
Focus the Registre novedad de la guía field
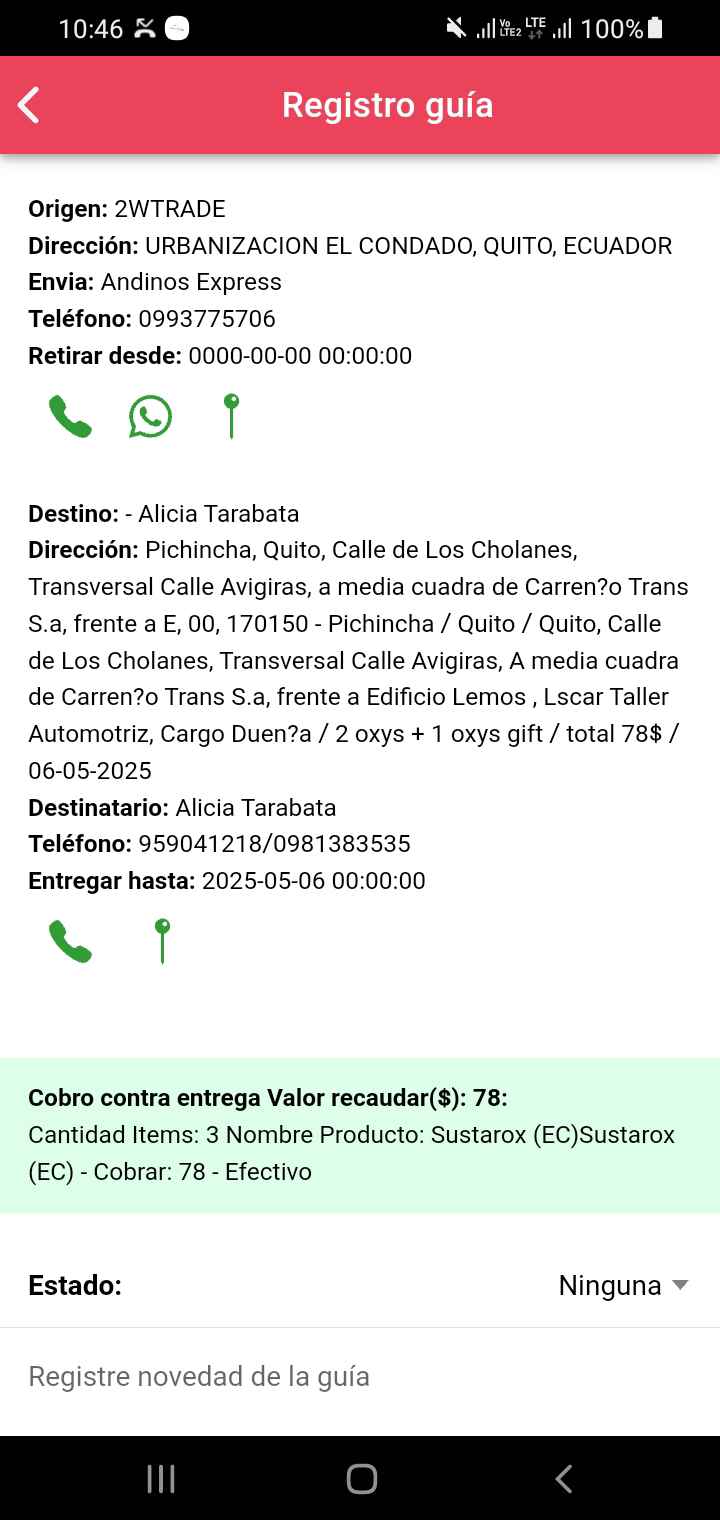pyautogui.click(x=360, y=1377)
